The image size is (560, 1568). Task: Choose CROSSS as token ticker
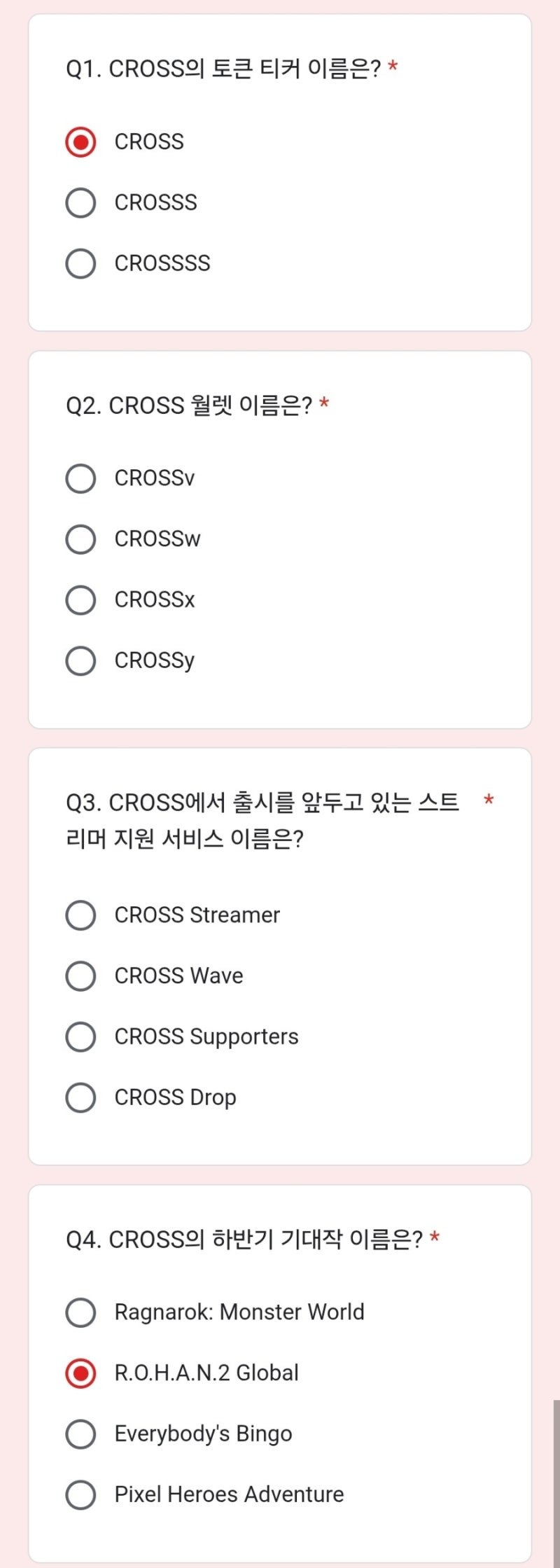click(80, 202)
